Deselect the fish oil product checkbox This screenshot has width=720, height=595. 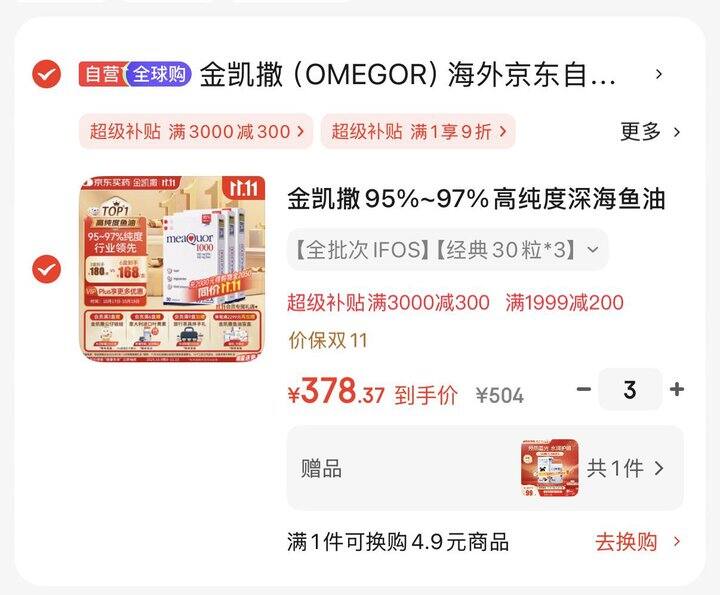click(x=46, y=268)
